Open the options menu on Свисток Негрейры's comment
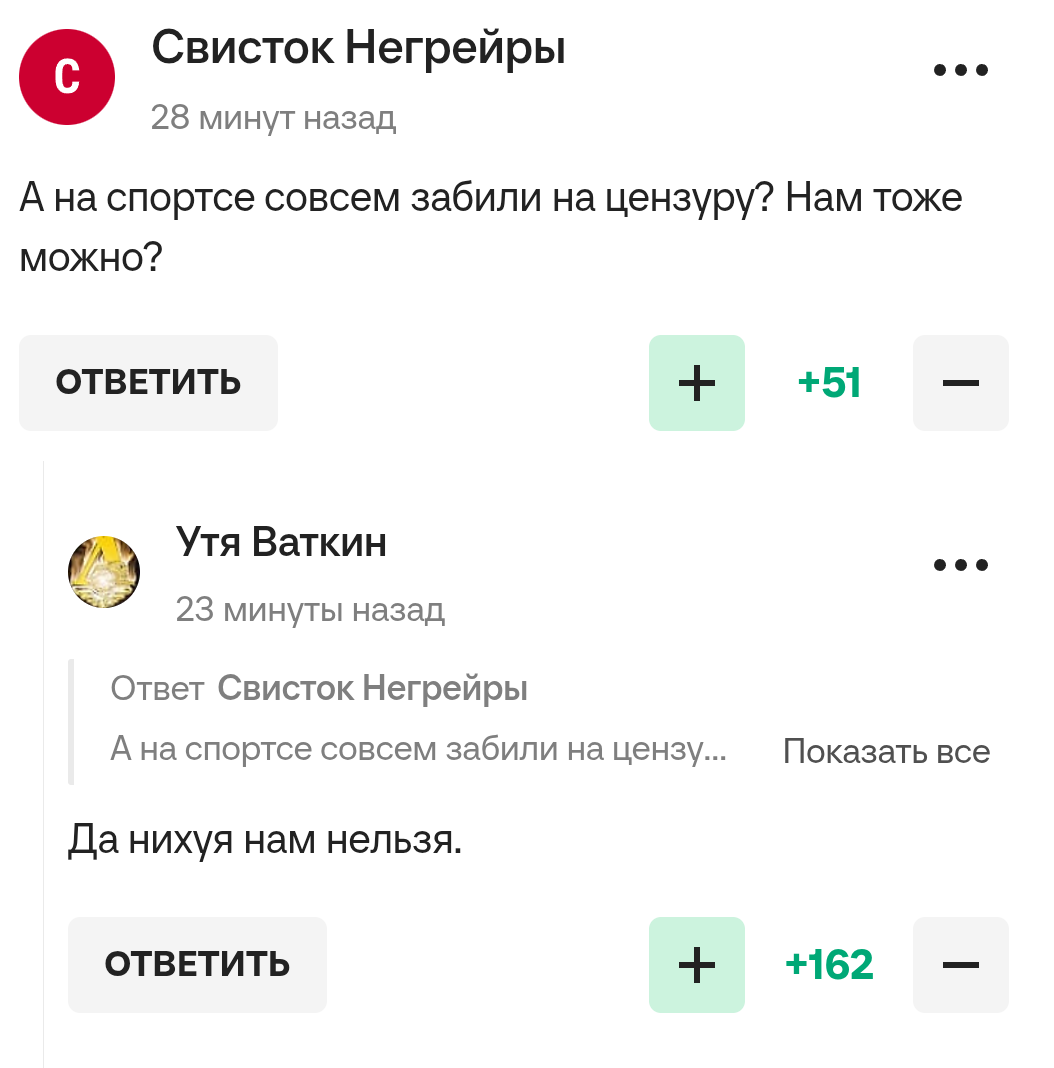1054x1068 pixels. [x=960, y=71]
